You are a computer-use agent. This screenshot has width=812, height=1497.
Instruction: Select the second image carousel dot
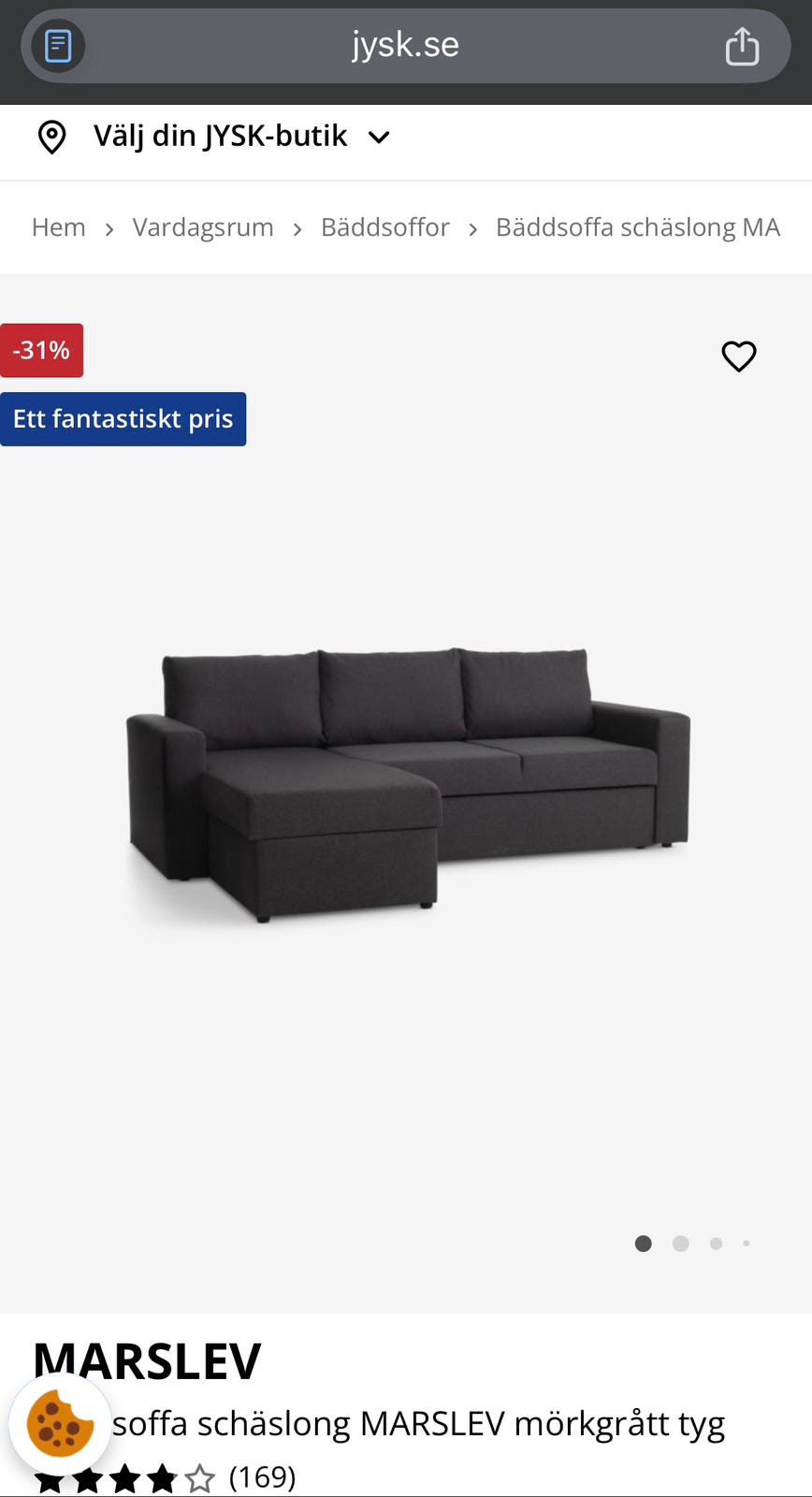[680, 1243]
